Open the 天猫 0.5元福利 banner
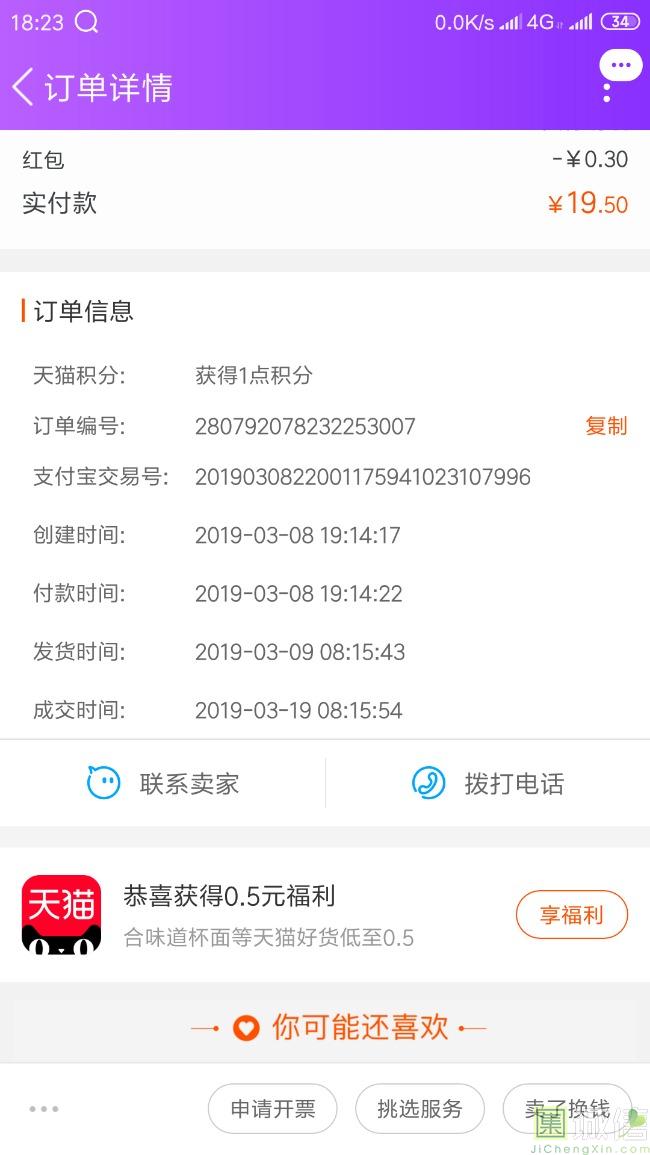This screenshot has width=650, height=1155. tap(270, 914)
